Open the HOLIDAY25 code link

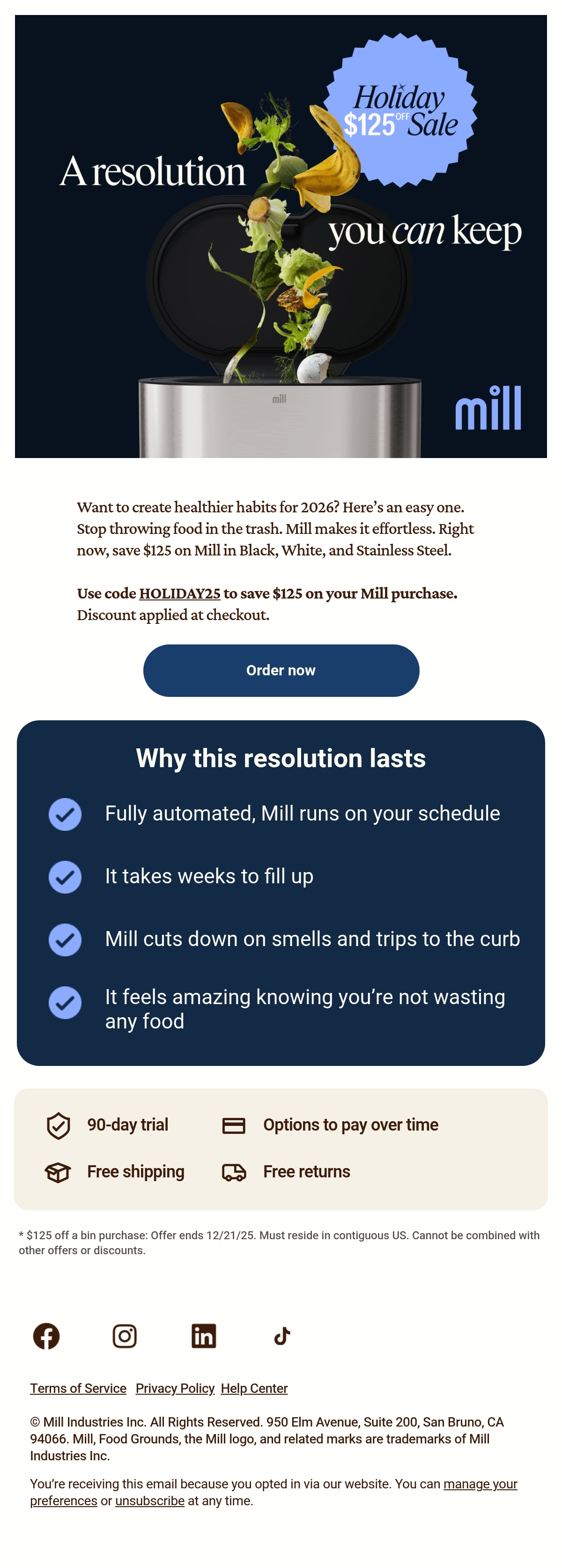point(180,593)
